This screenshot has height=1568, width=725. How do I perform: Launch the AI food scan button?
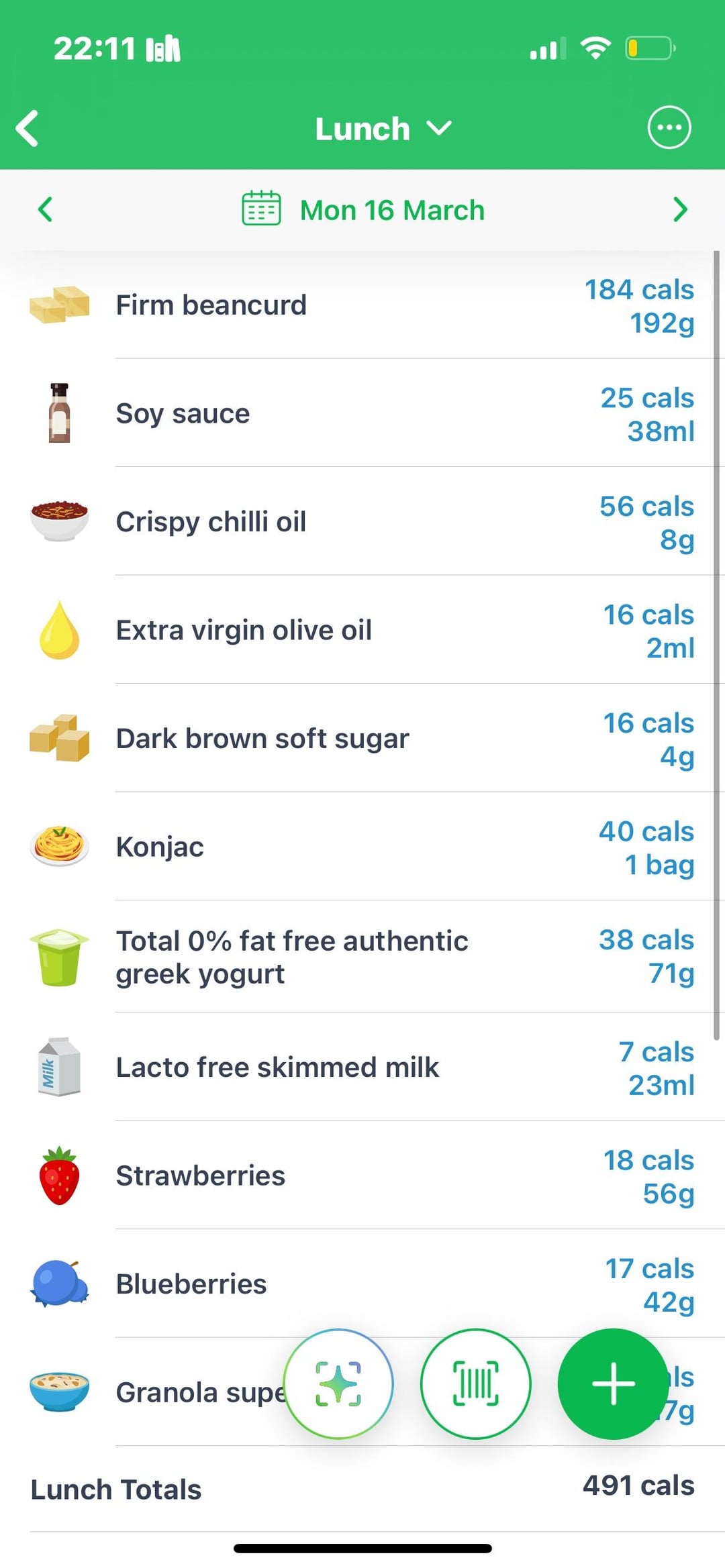338,1383
